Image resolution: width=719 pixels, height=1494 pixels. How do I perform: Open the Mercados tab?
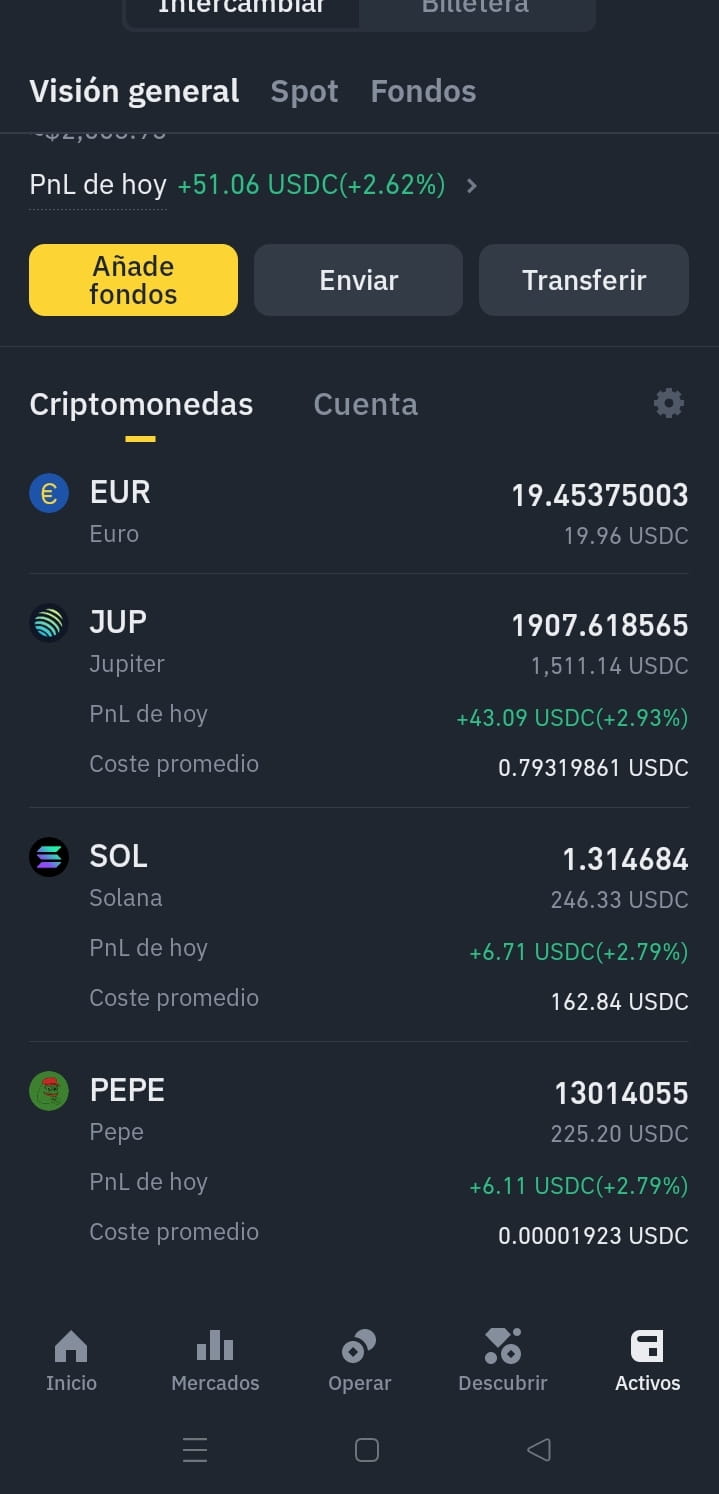click(215, 1361)
